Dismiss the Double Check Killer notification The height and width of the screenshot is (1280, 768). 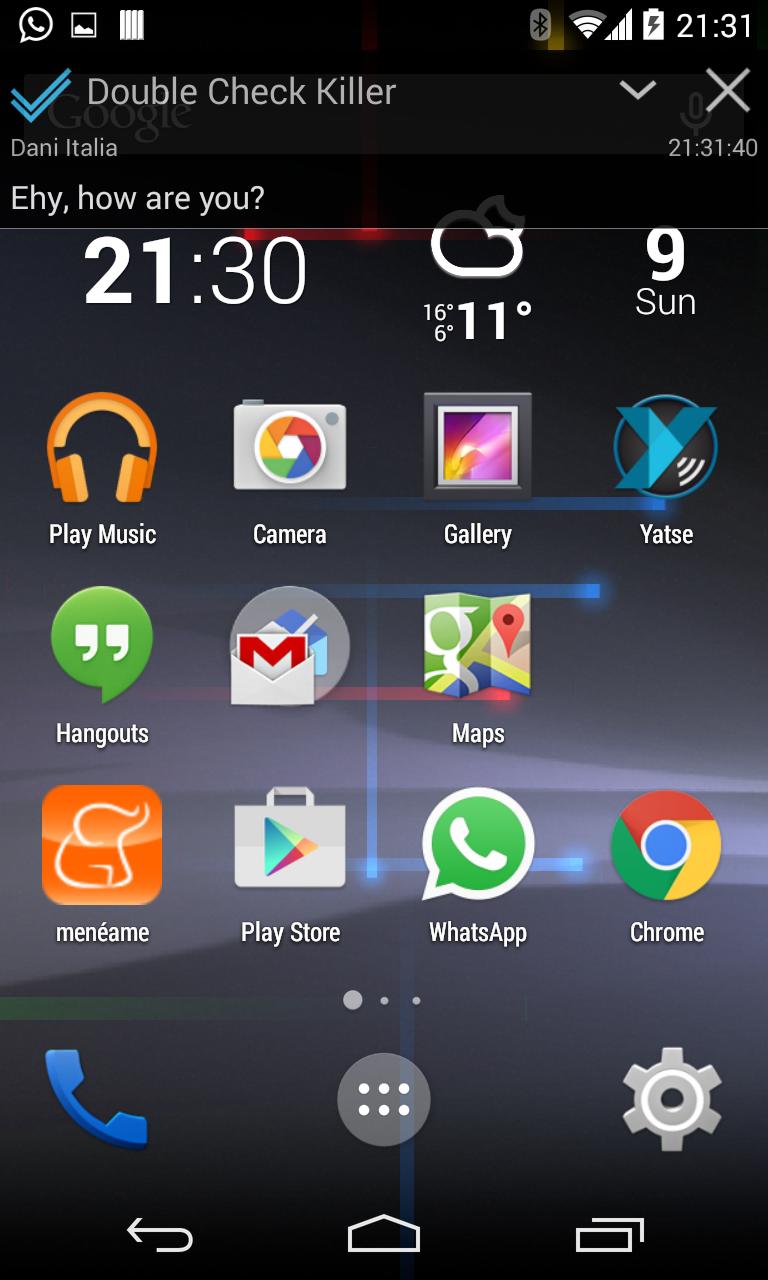coord(727,91)
